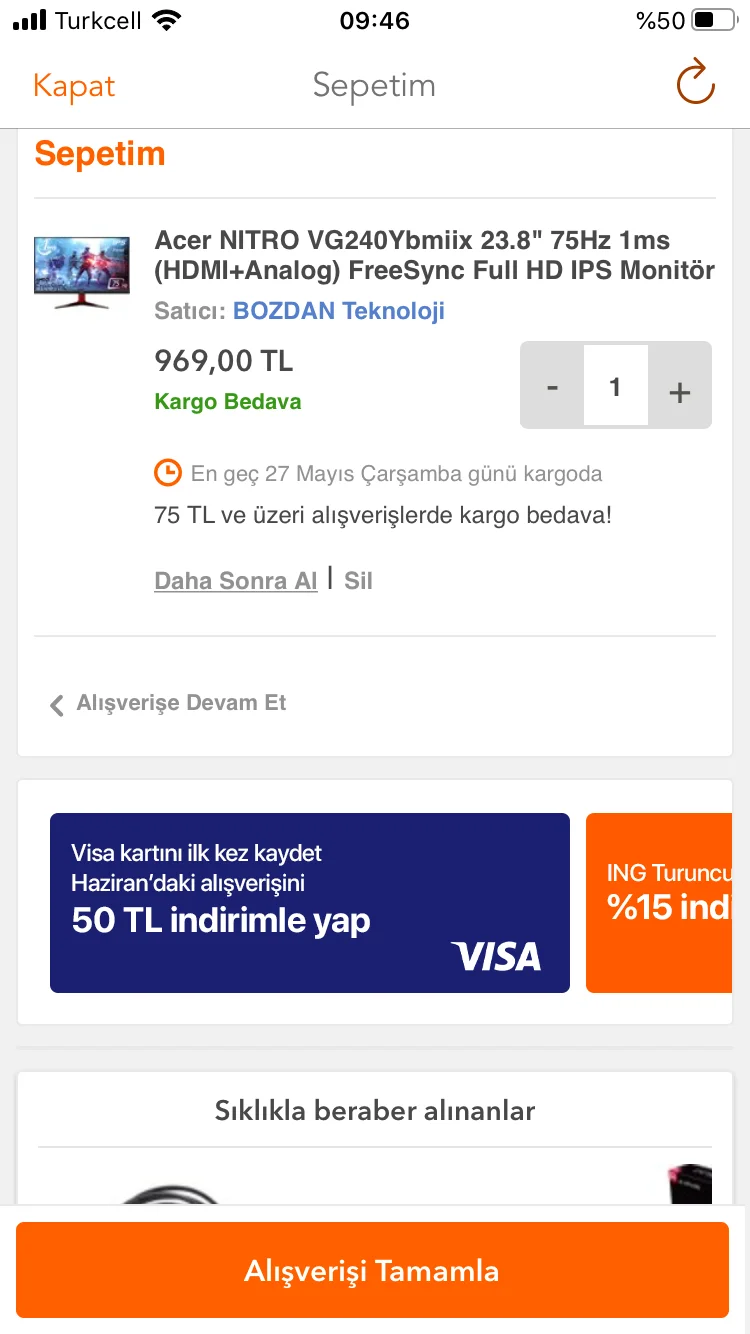Viewport: 750px width, 1334px height.
Task: Tap Sil to remove the monitor
Action: point(358,581)
